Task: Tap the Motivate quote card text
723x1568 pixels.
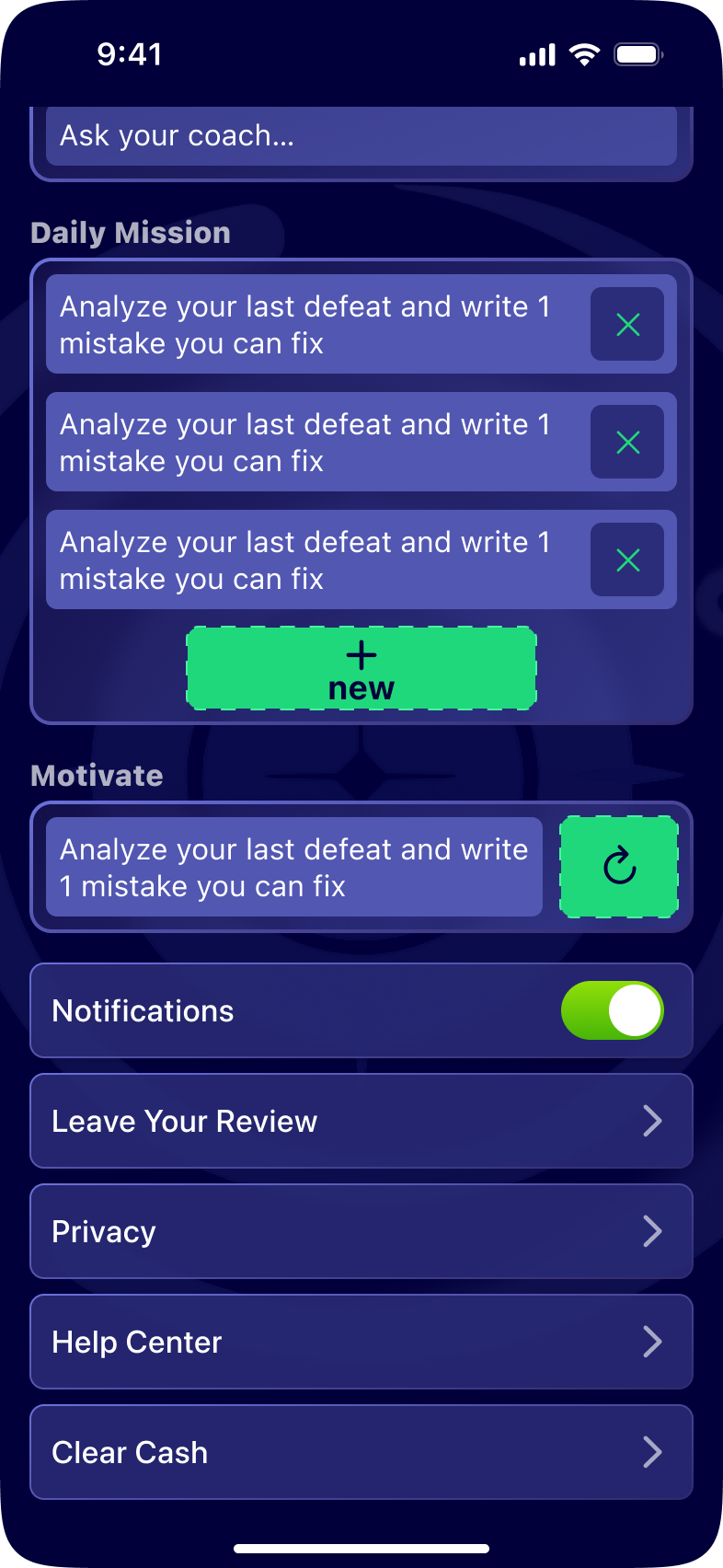Action: click(294, 866)
